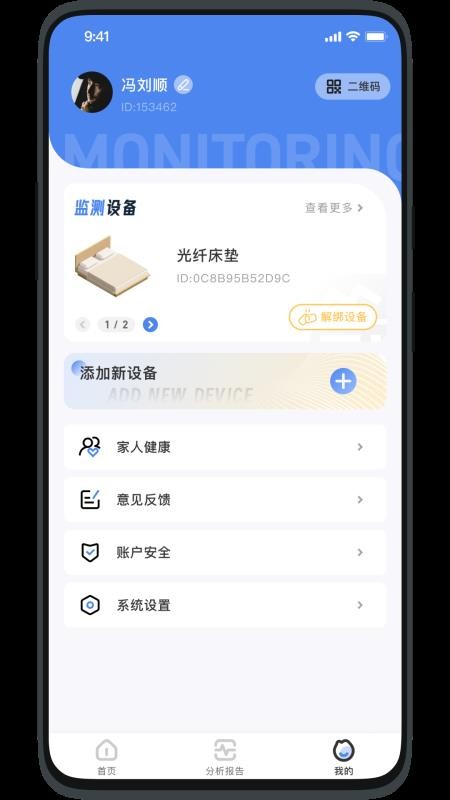Screen dimensions: 450x800
Task: Switch to the 分析报告 tab
Action: [225, 757]
